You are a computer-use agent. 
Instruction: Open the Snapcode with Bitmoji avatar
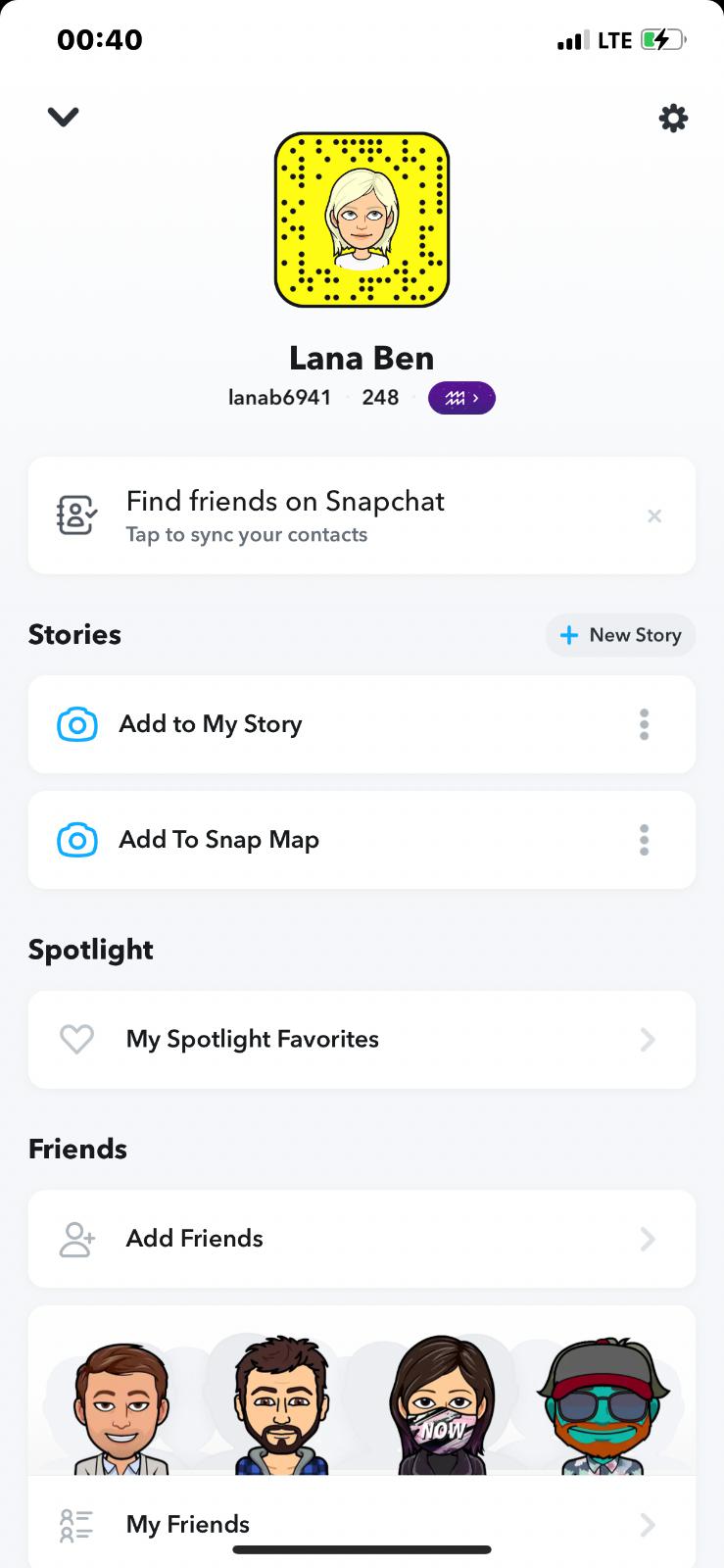tap(362, 220)
